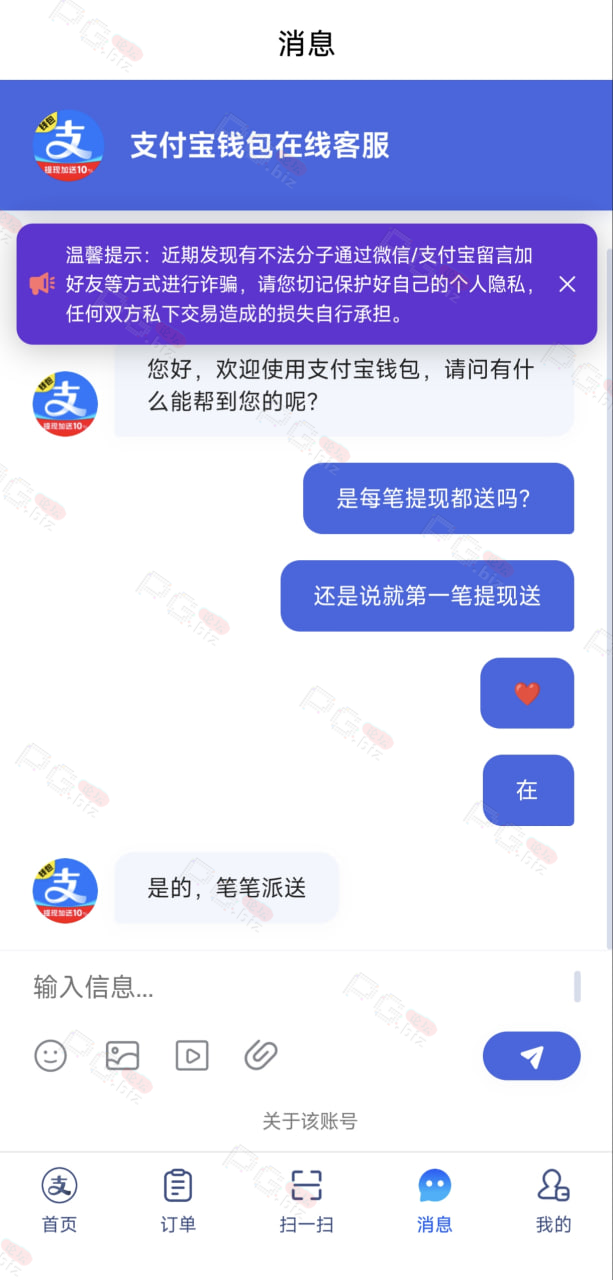
Task: Open the 扫一扫 scanner tab
Action: (x=306, y=1200)
